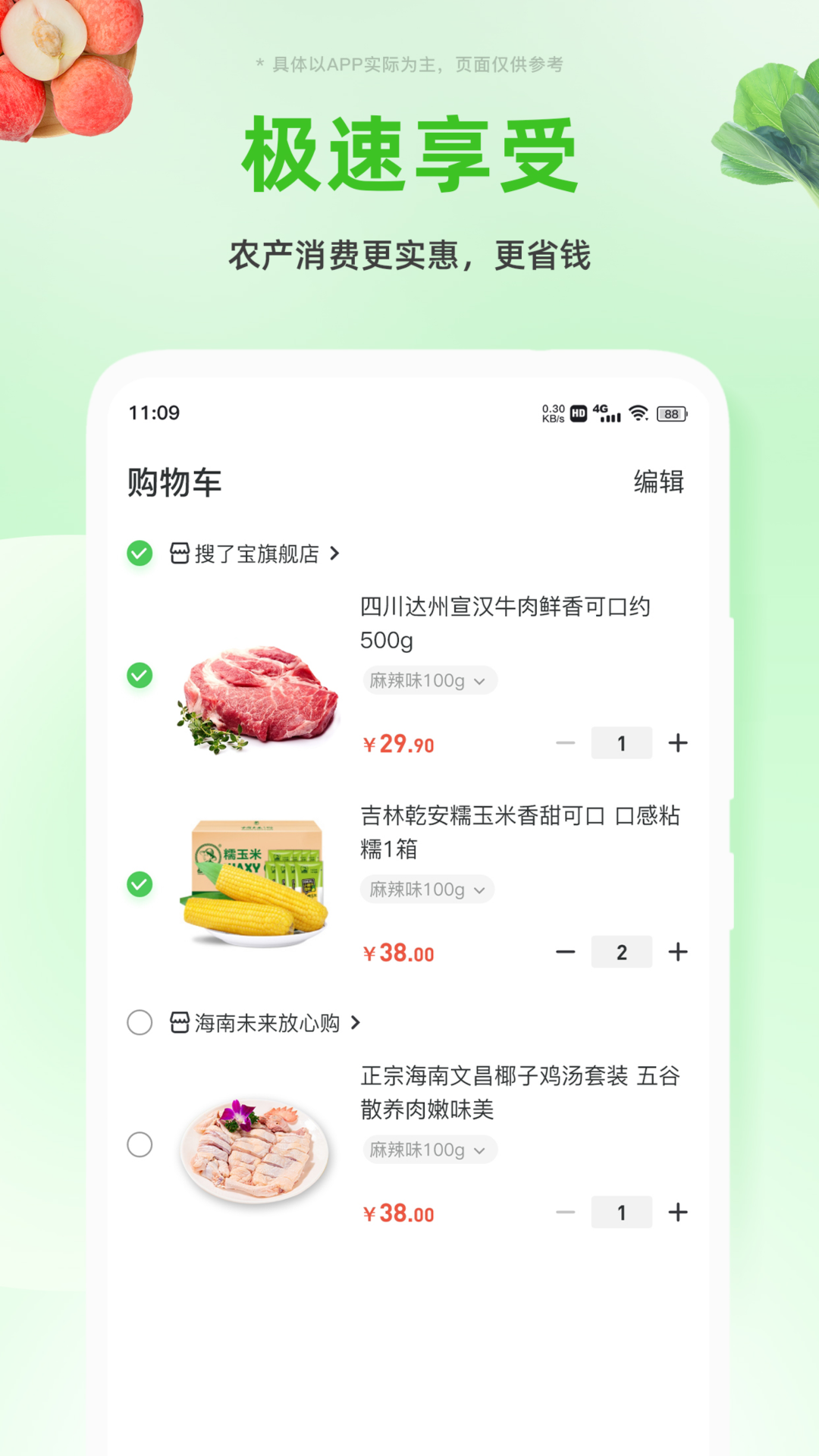
Task: Select the 海南未来放心购 store checkbox
Action: coord(139,1022)
